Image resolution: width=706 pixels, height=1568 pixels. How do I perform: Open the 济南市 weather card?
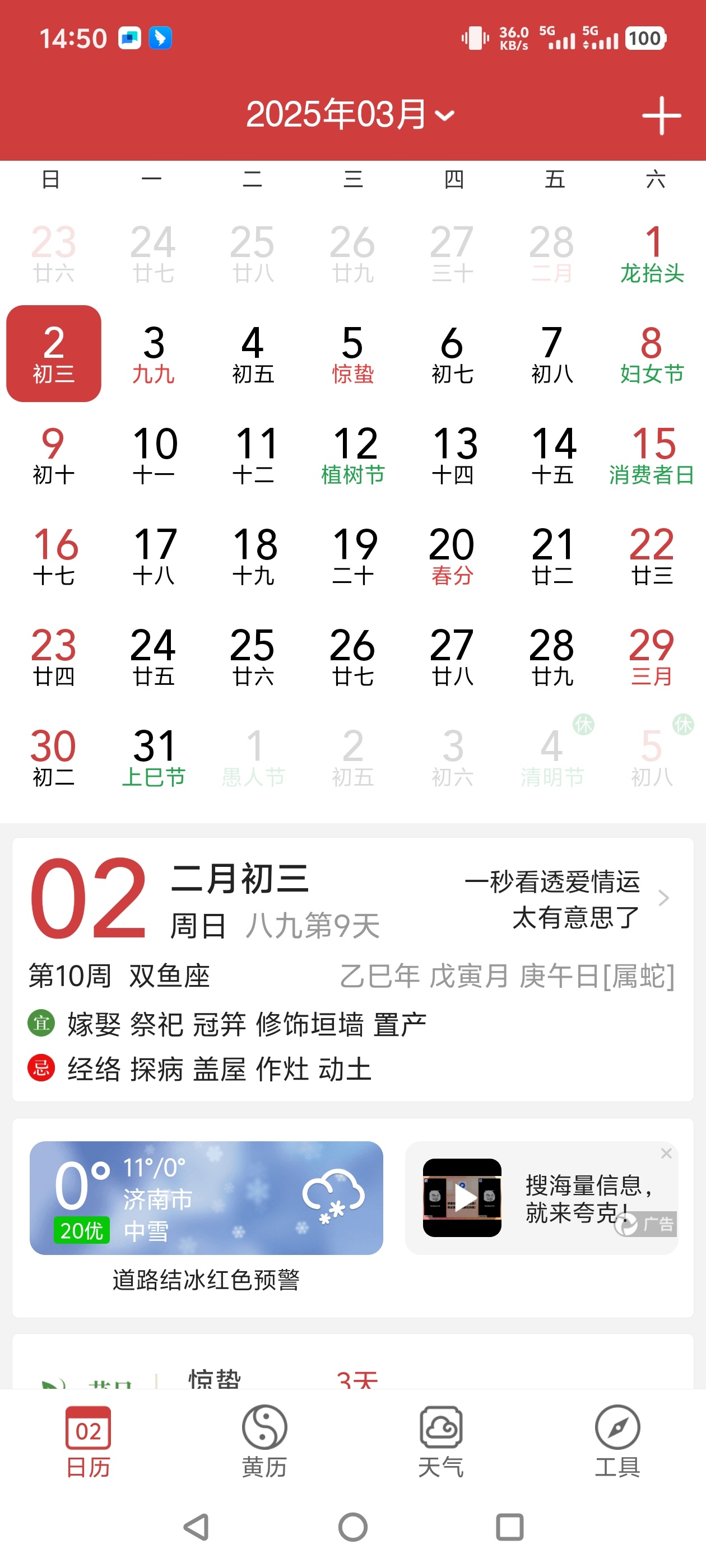coord(206,1197)
